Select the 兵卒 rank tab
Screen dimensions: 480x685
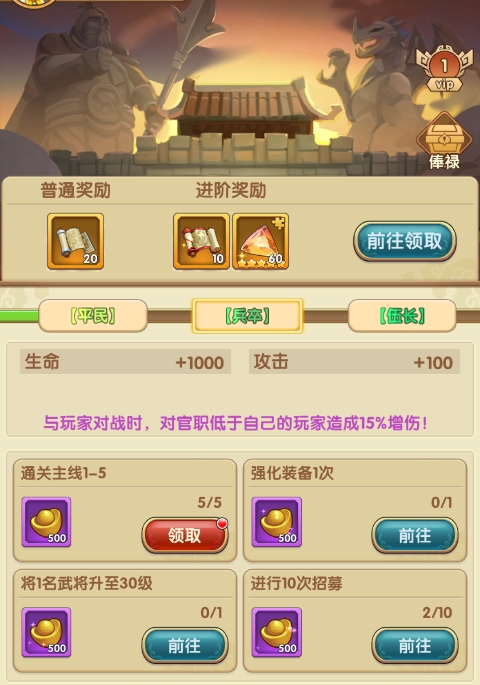(247, 315)
